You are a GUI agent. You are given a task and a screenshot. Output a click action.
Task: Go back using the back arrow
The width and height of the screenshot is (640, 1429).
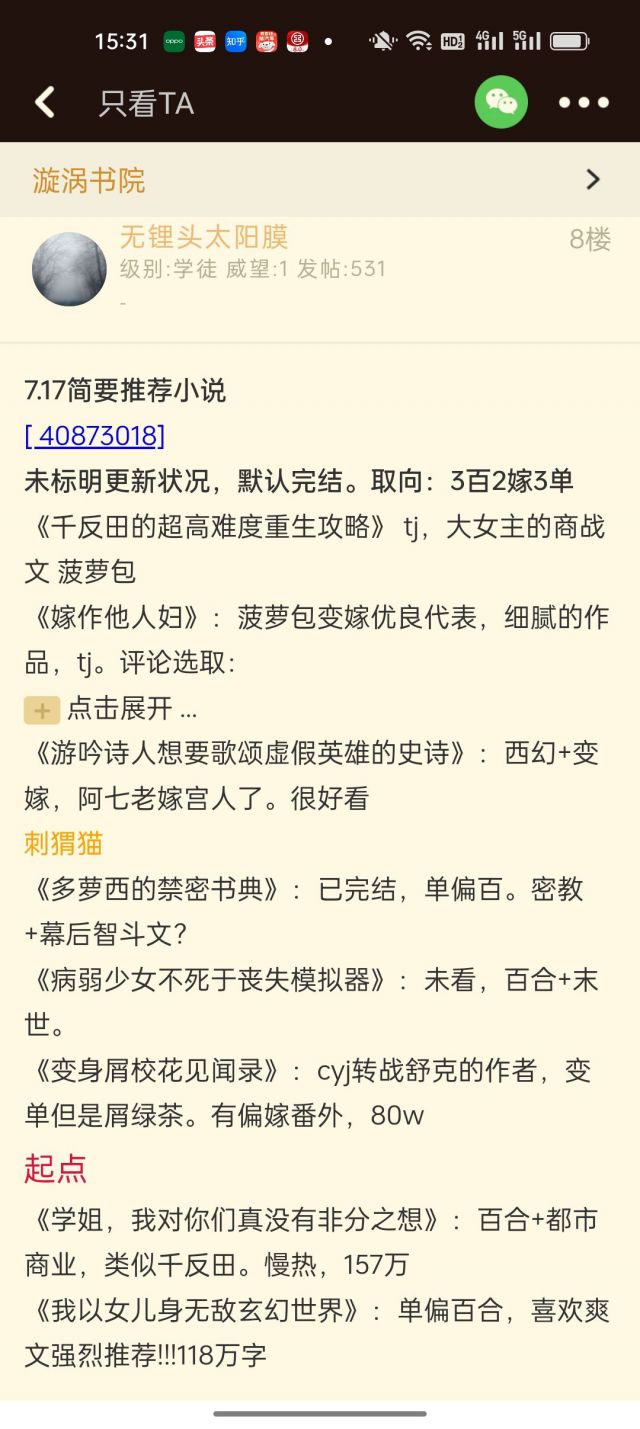[45, 102]
